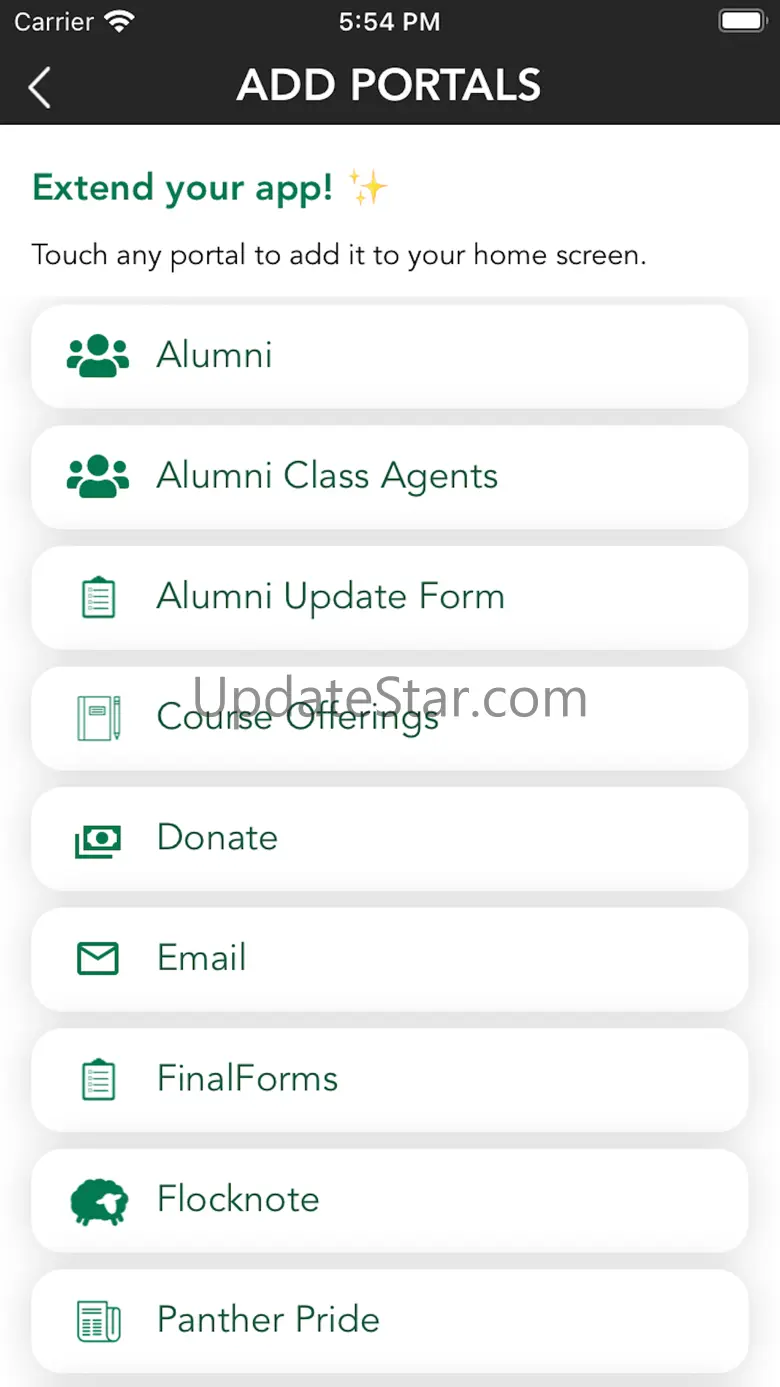Choose the Course Offerings portal
The image size is (780, 1387).
pyautogui.click(x=390, y=718)
